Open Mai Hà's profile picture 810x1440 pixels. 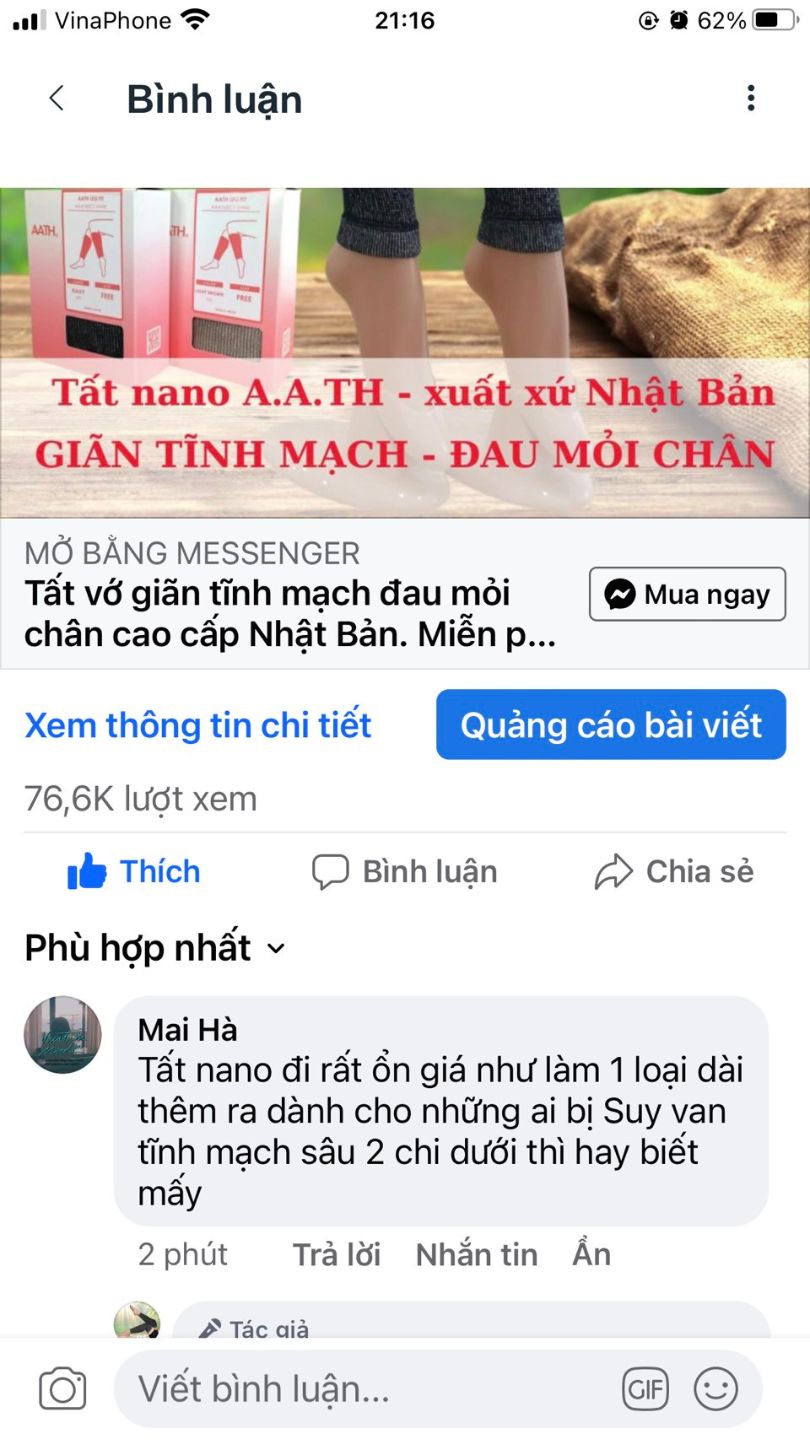pyautogui.click(x=62, y=1035)
